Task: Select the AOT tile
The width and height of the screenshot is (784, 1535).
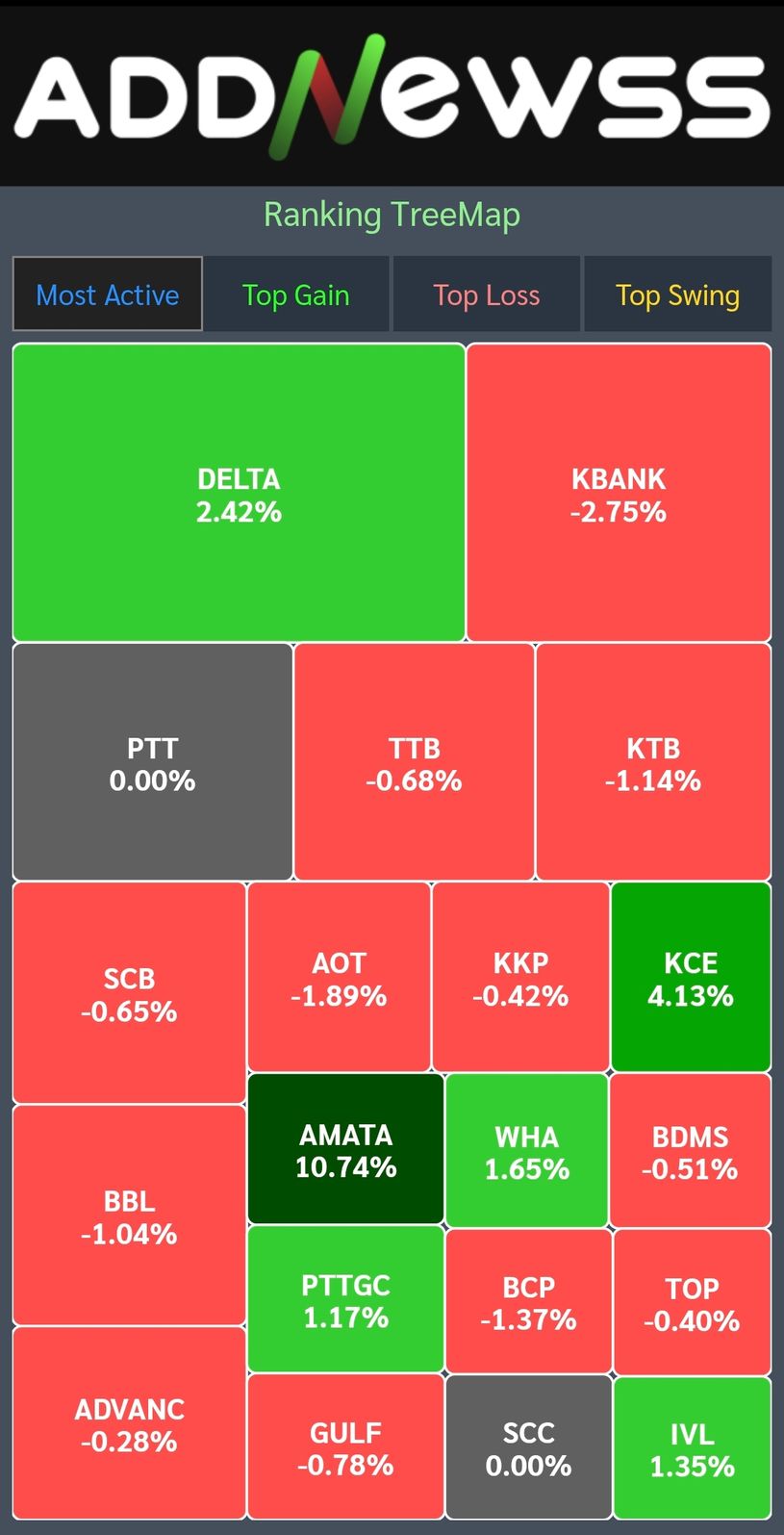Action: (339, 977)
